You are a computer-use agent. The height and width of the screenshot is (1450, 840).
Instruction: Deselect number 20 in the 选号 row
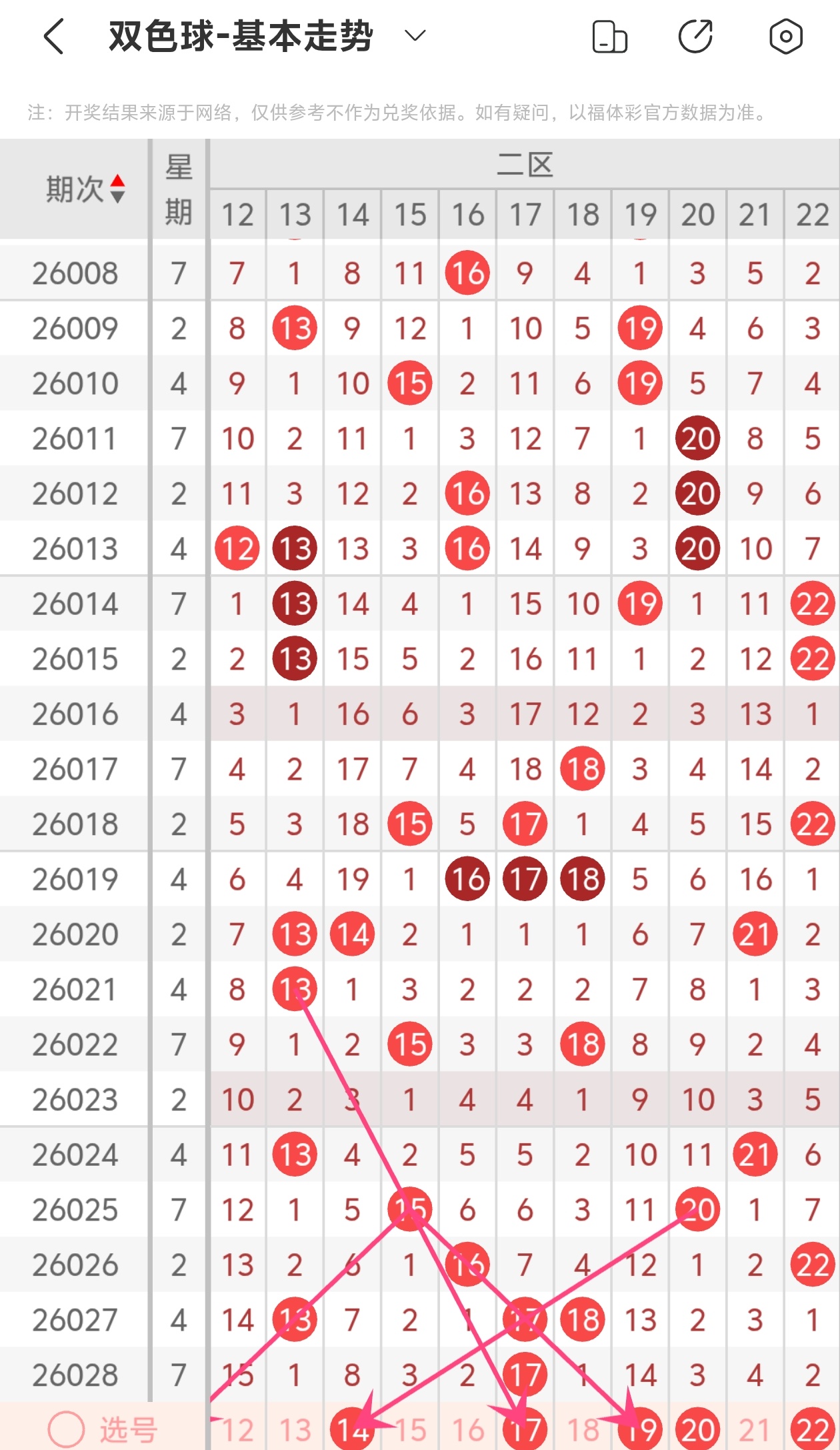(697, 1430)
